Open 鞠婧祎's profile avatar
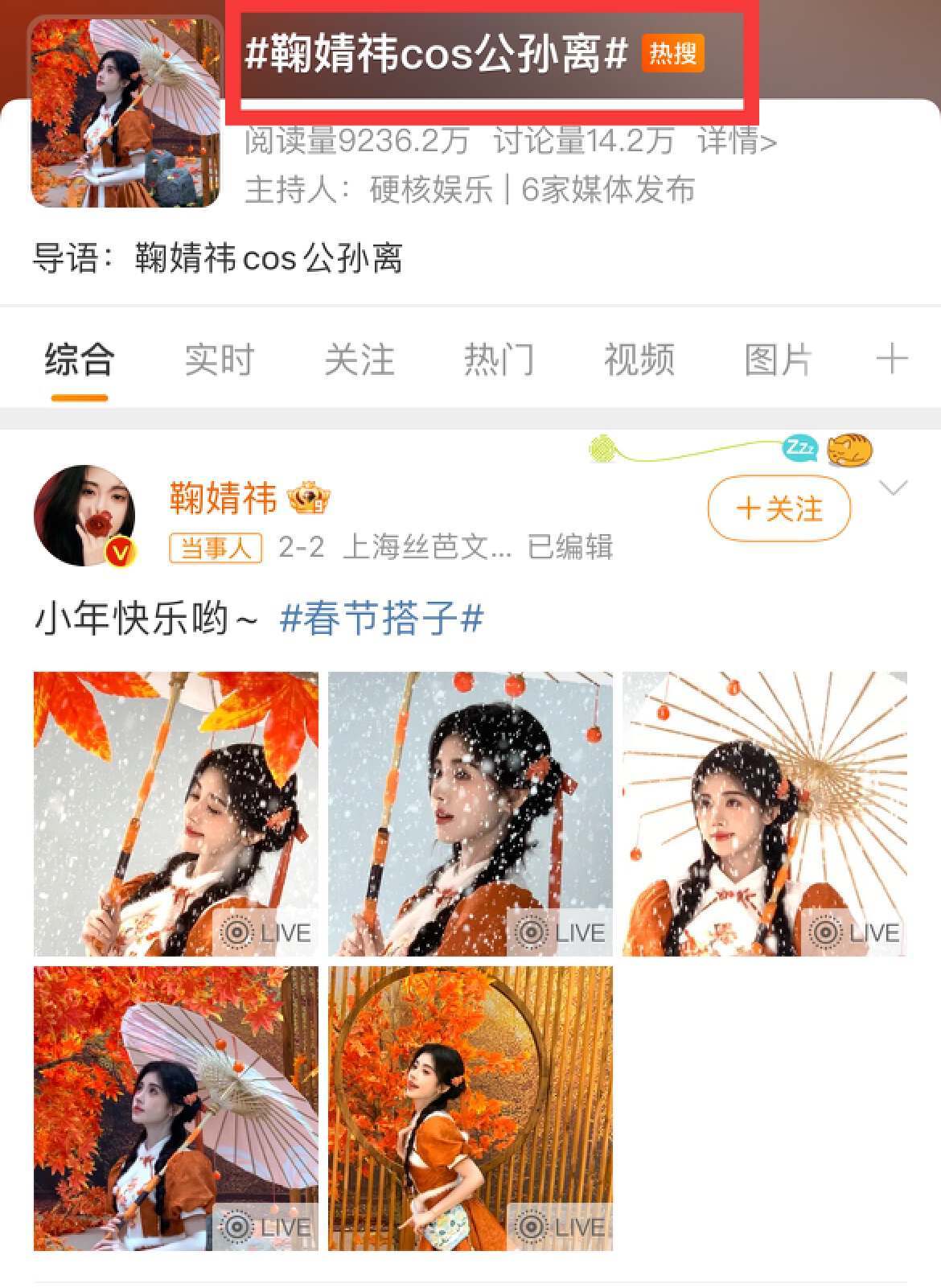The height and width of the screenshot is (1288, 941). click(x=85, y=516)
